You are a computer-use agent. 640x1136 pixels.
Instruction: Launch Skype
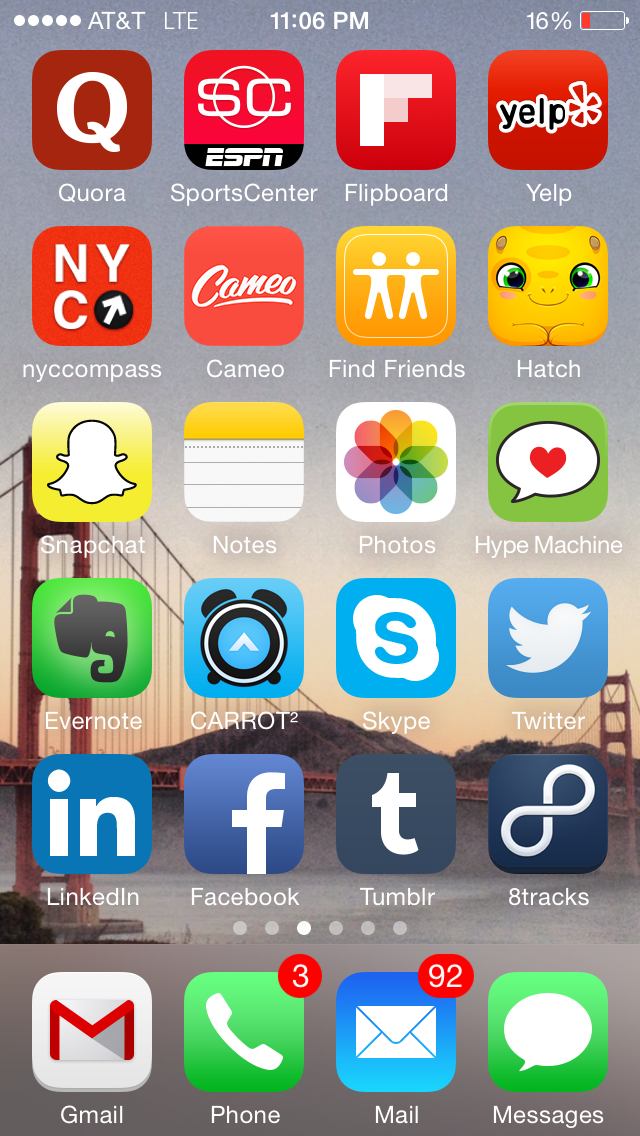pyautogui.click(x=396, y=638)
